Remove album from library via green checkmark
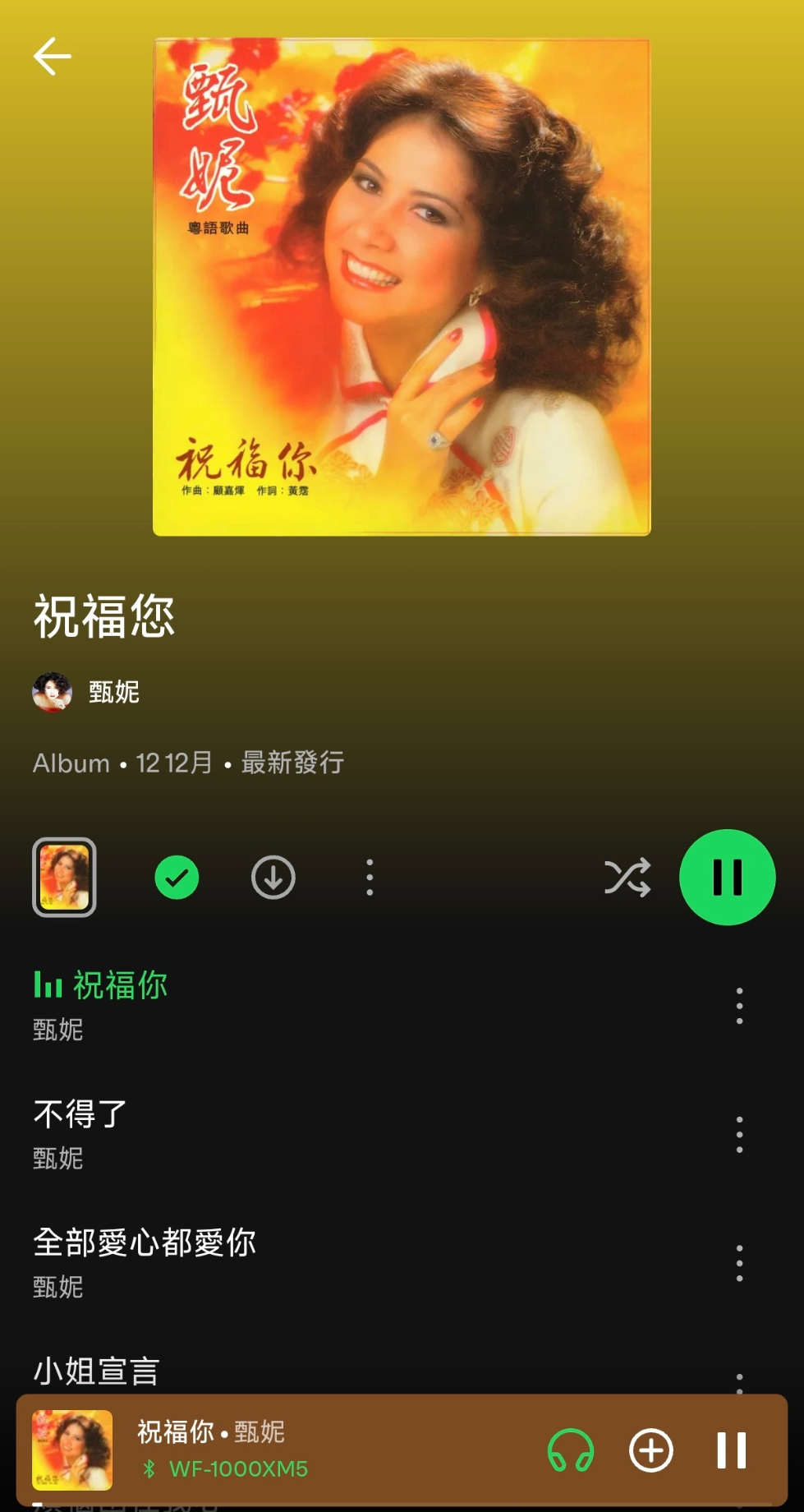Image resolution: width=804 pixels, height=1512 pixels. 177,877
